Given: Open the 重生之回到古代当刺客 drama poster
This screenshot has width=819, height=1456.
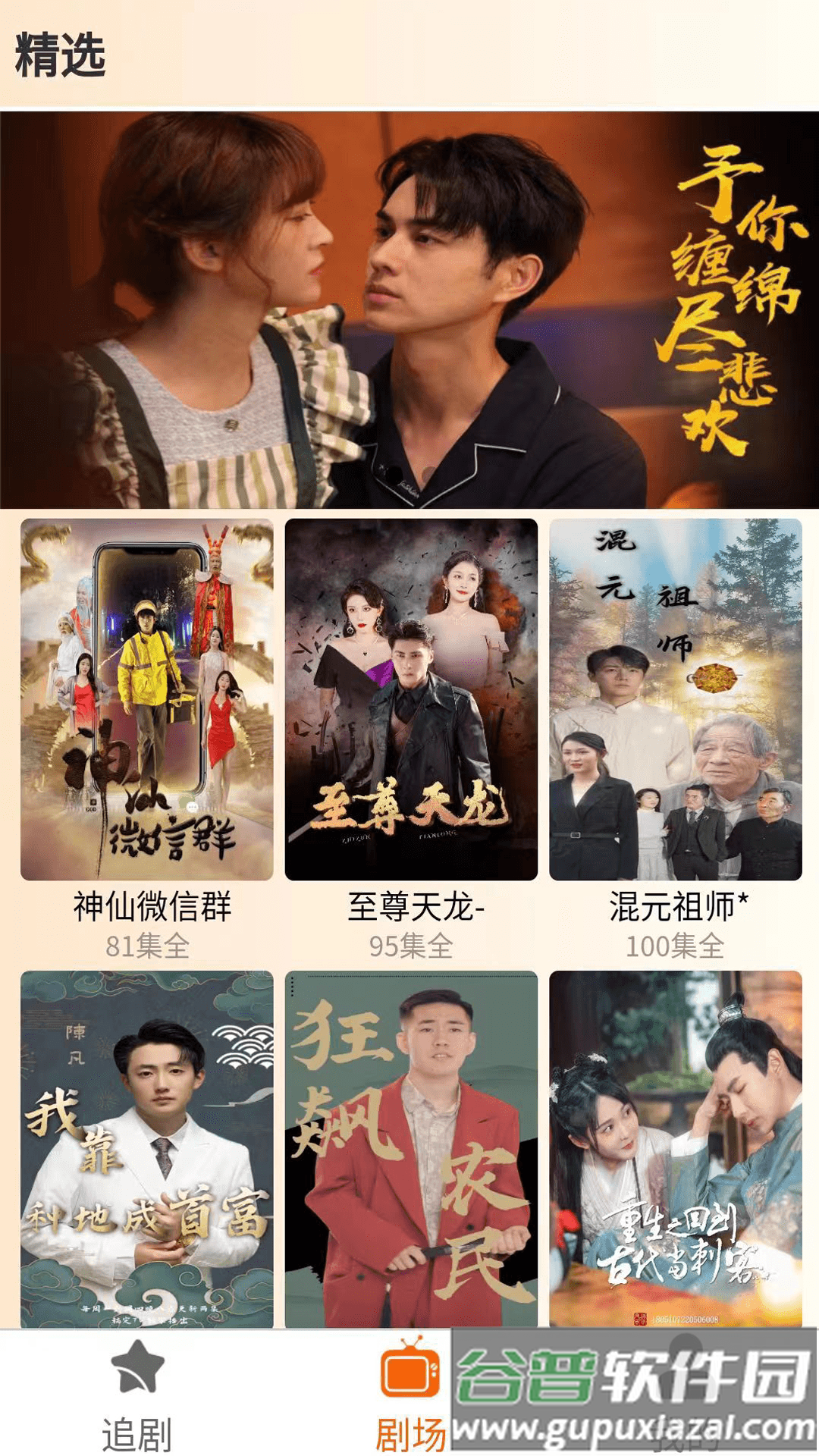Looking at the screenshot, I should point(675,1148).
